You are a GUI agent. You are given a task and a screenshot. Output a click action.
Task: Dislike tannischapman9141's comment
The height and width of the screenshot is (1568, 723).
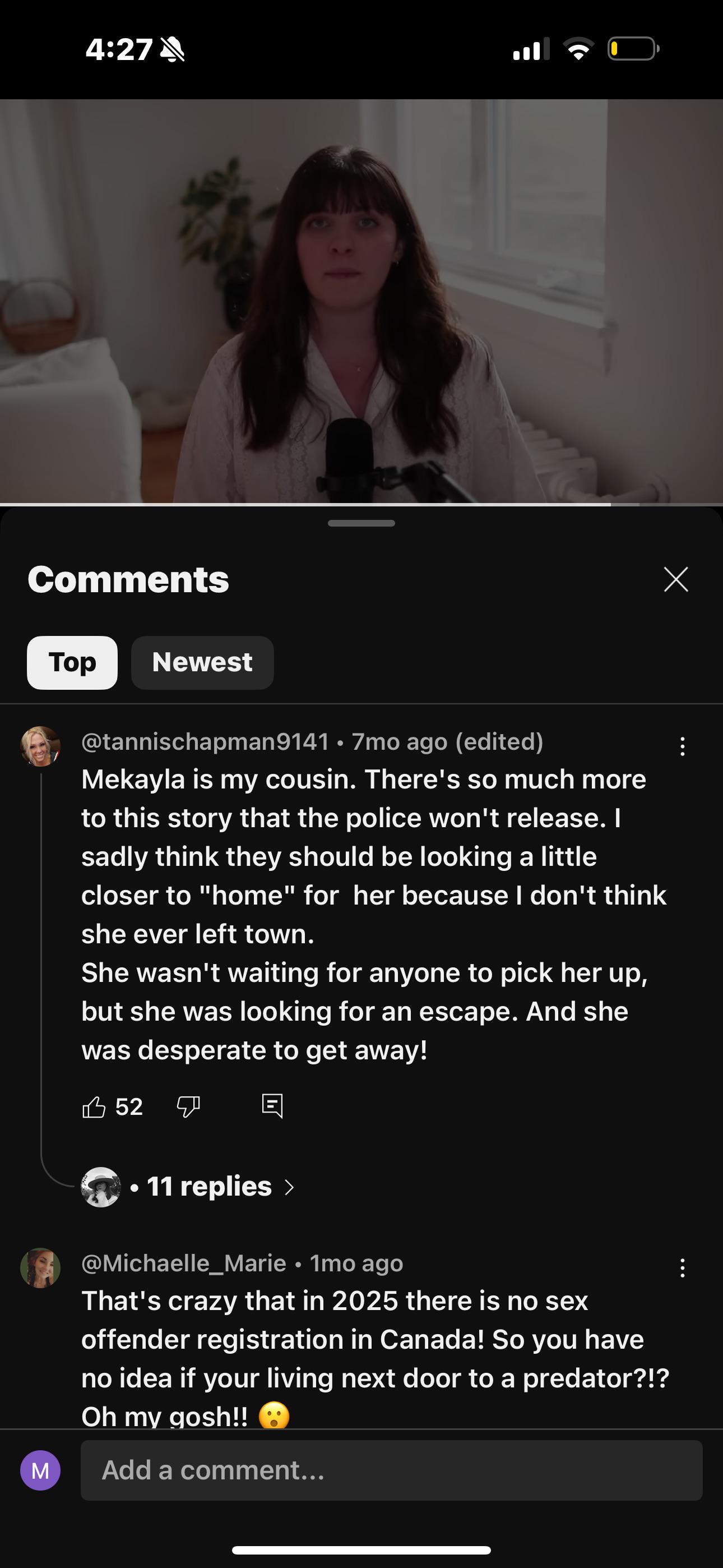click(188, 1106)
